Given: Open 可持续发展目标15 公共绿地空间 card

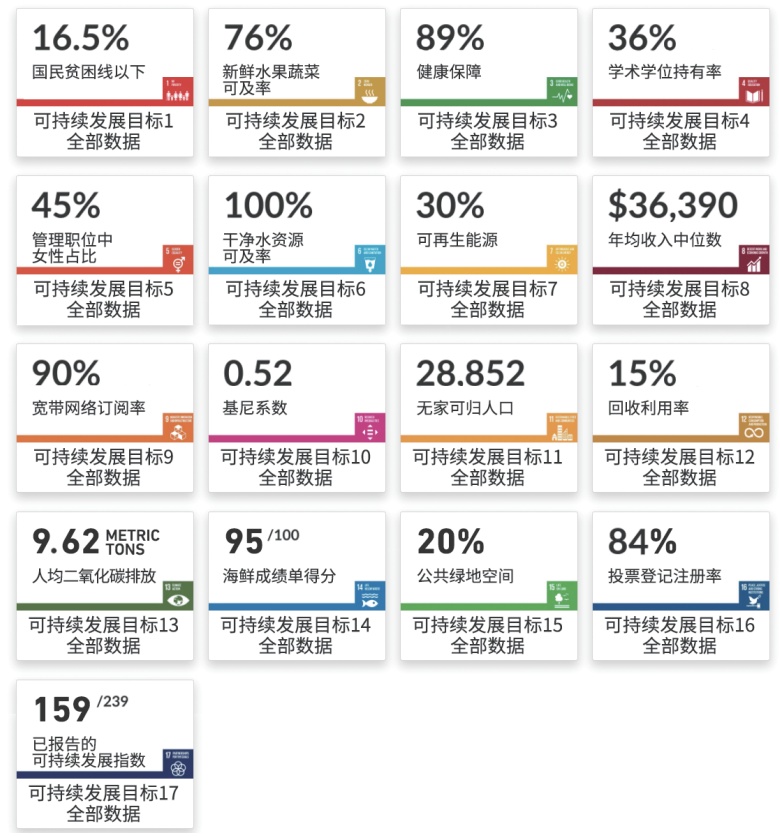Looking at the screenshot, I should (x=488, y=635).
